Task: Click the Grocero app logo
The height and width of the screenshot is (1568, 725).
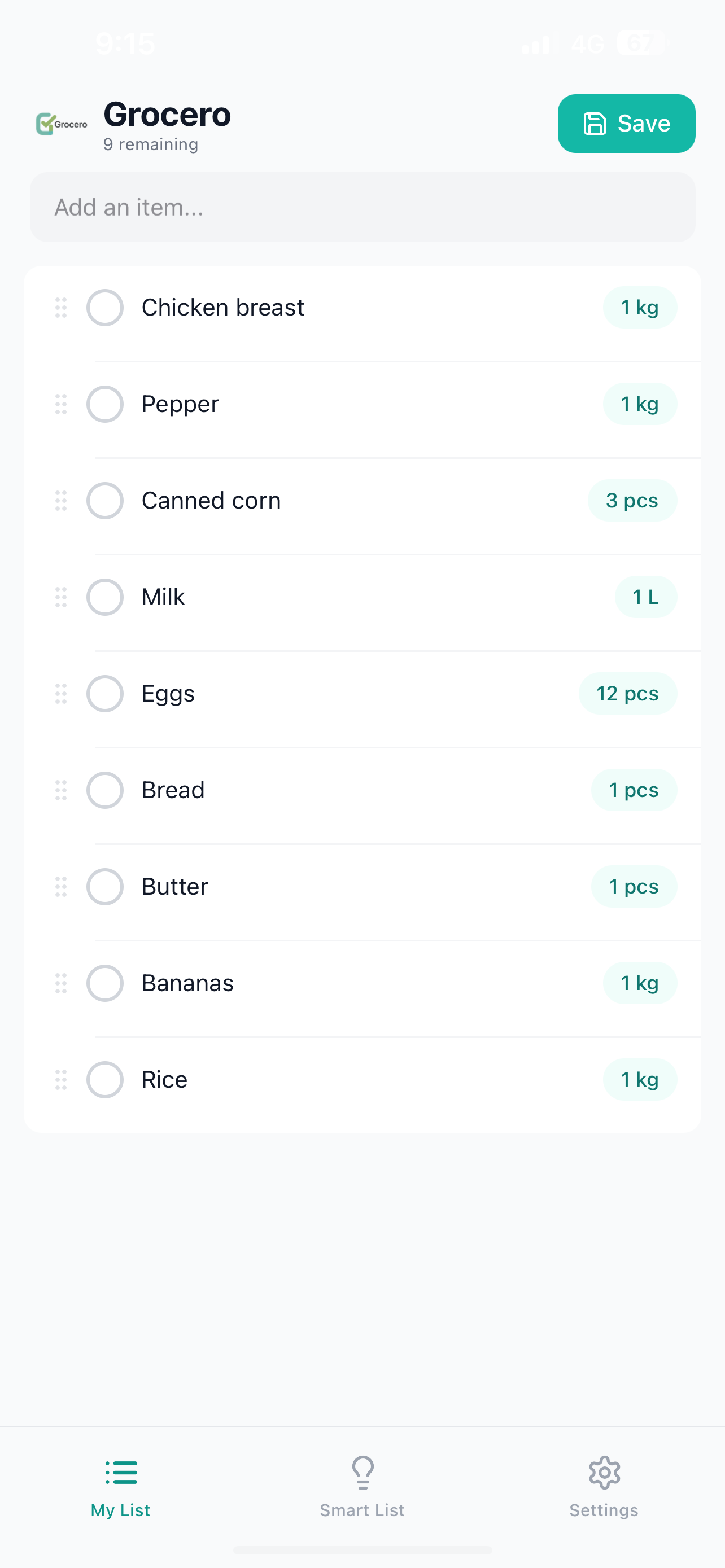Action: click(61, 124)
